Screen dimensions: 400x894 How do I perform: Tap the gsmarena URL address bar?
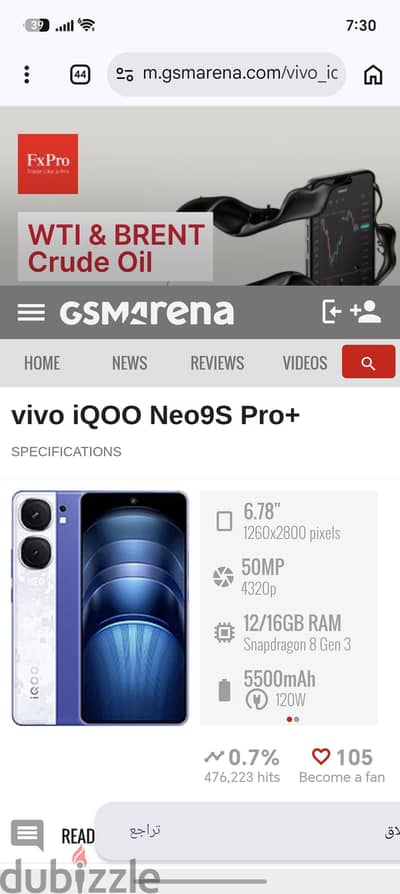coord(226,74)
